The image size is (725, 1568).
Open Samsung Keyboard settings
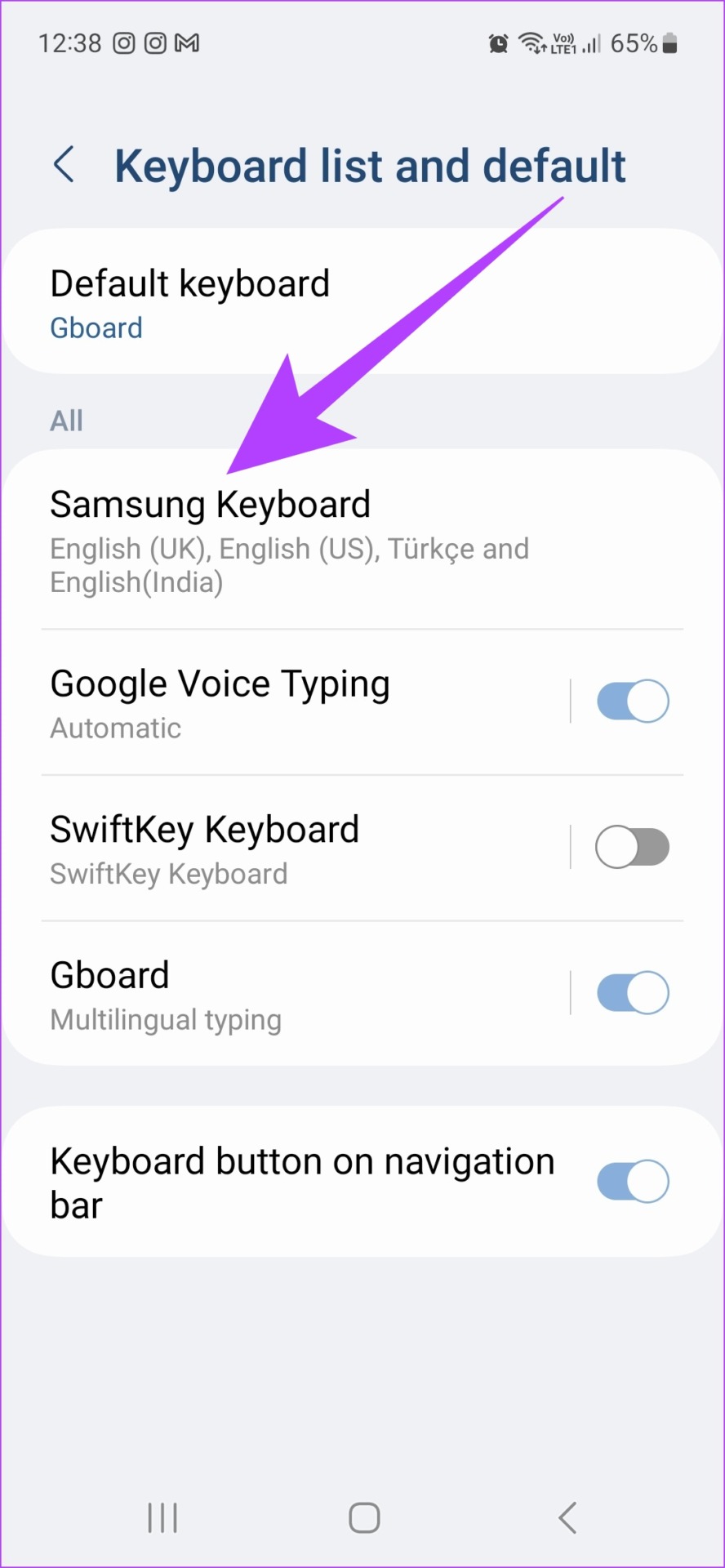[362, 541]
